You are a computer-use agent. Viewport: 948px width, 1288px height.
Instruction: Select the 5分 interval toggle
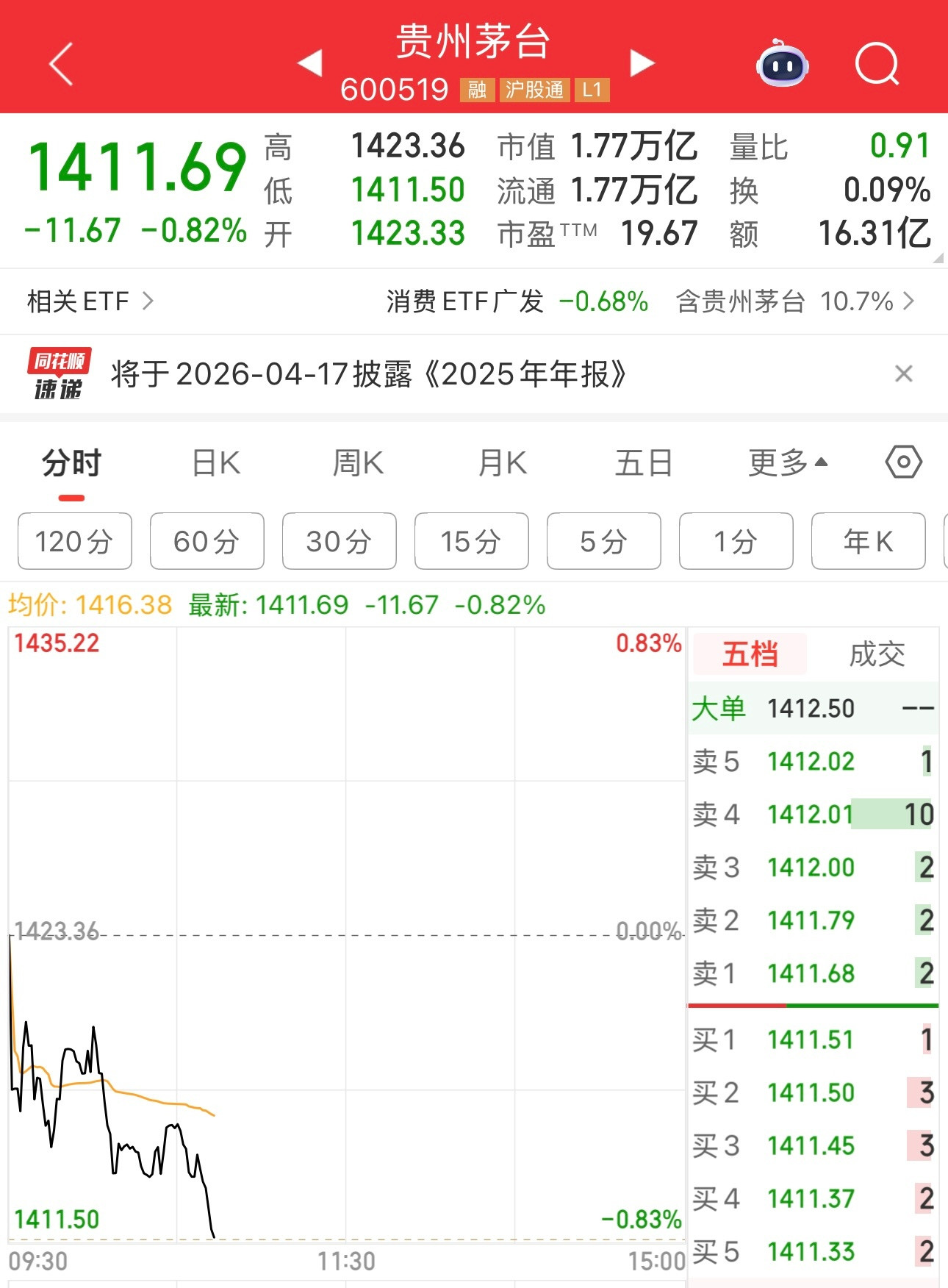click(x=603, y=541)
